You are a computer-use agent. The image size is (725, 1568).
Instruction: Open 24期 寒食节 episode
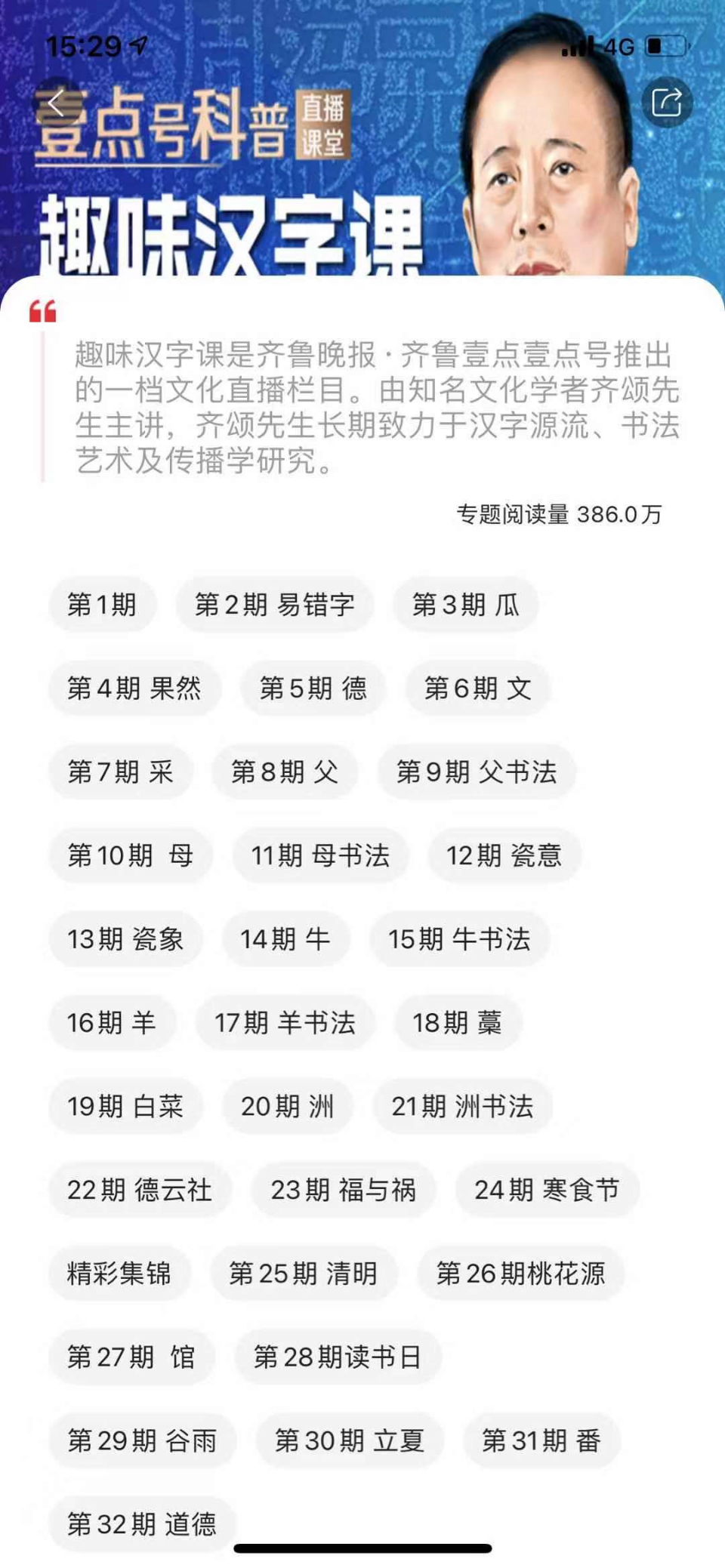pos(547,1191)
